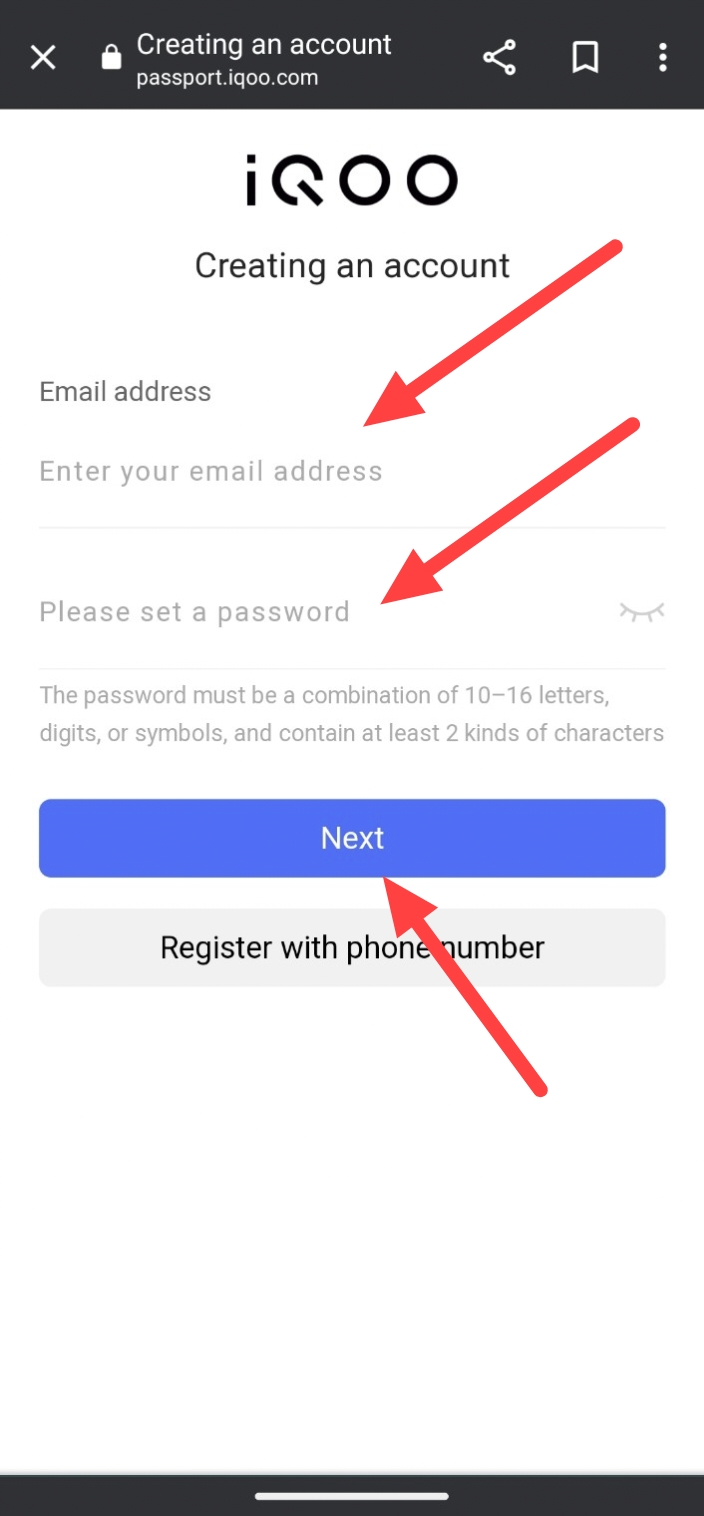Choose Register with phone number

pyautogui.click(x=352, y=947)
